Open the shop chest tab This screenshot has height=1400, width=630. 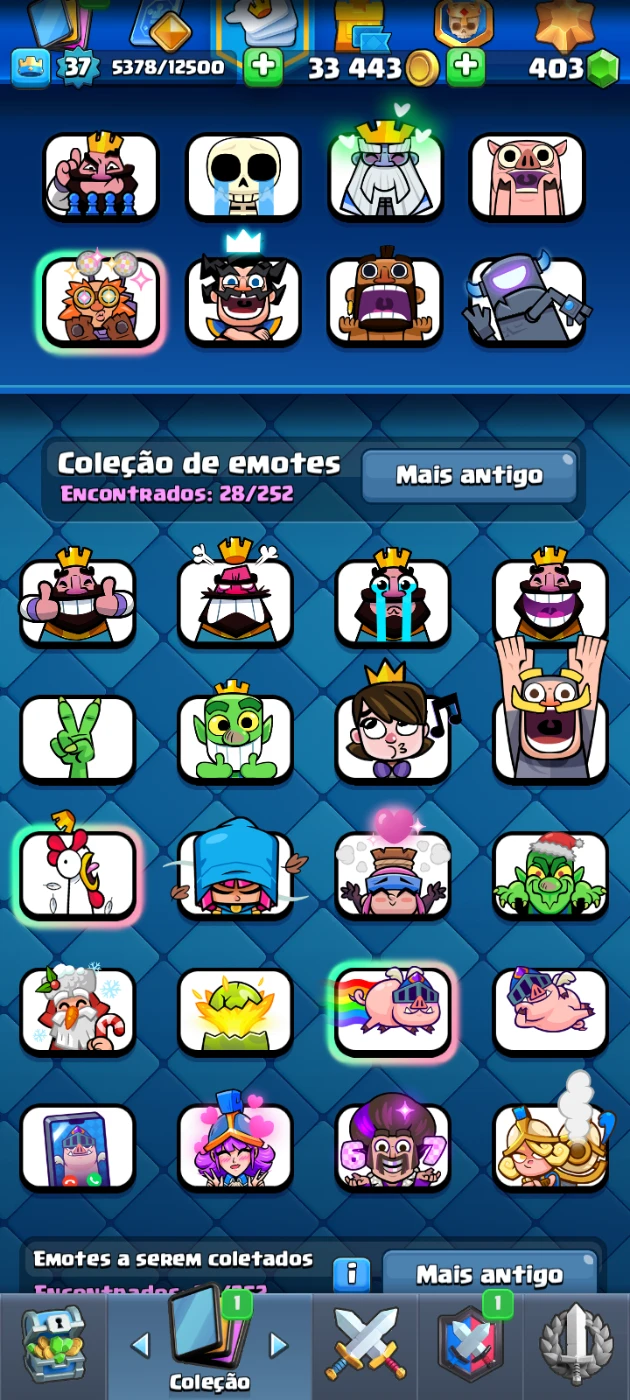(53, 1346)
